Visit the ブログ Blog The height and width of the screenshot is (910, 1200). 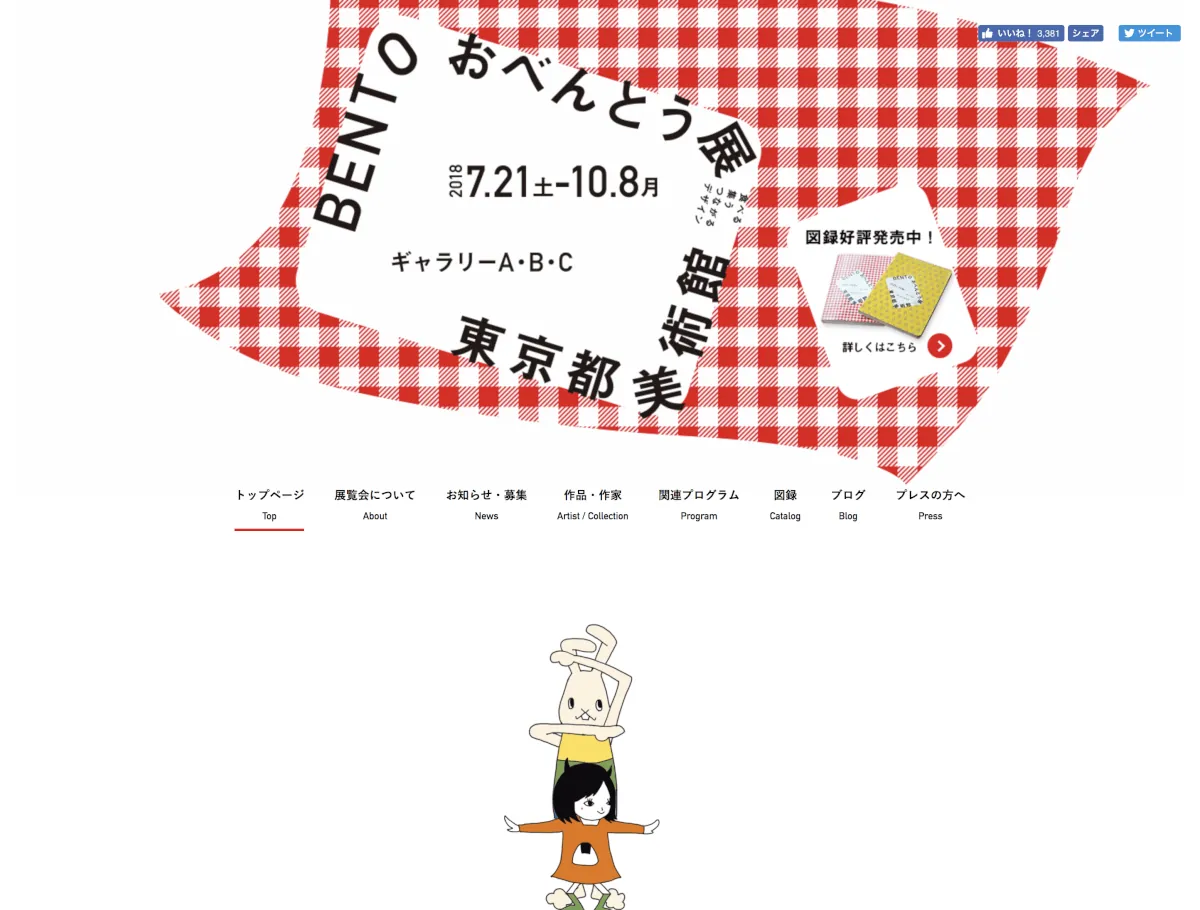[848, 504]
